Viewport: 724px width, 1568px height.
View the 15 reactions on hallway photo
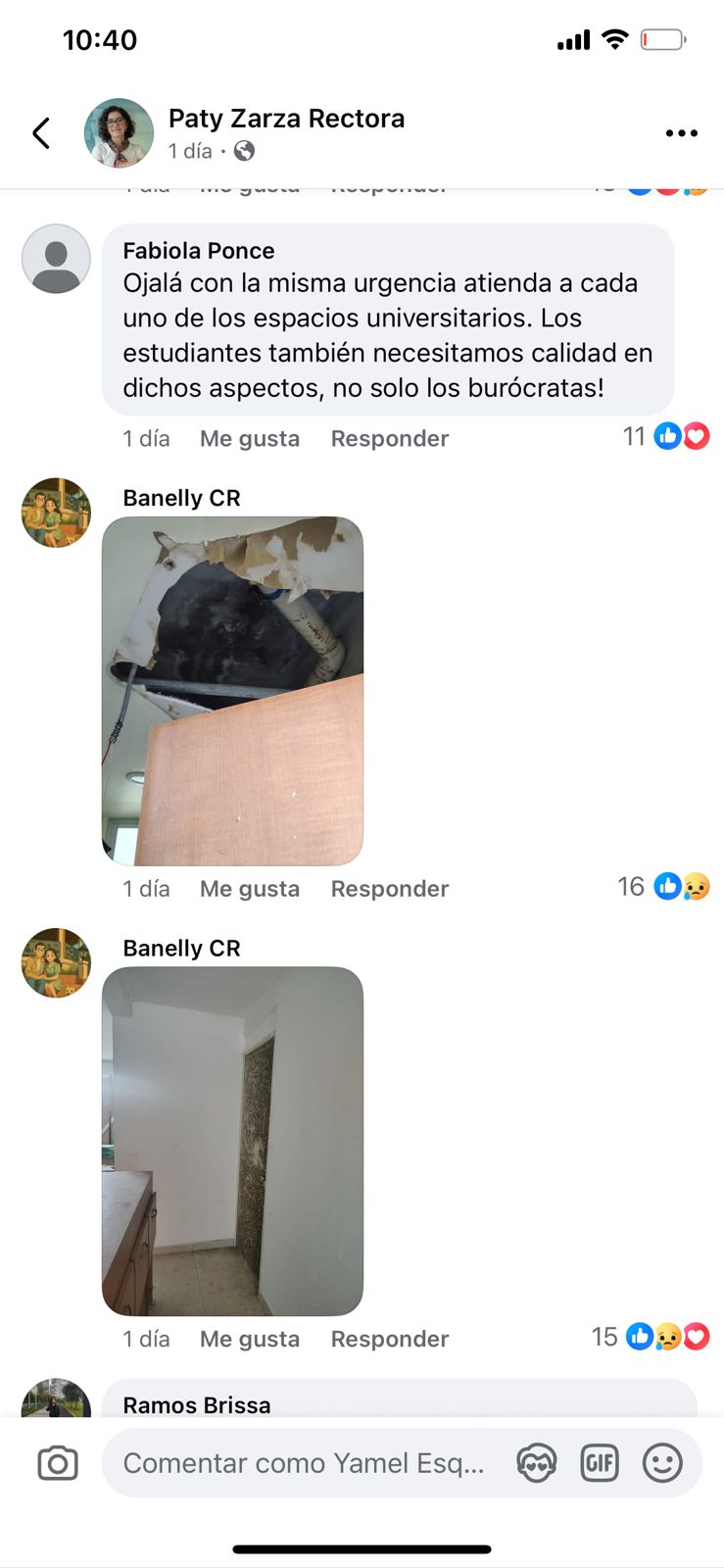tap(652, 1337)
